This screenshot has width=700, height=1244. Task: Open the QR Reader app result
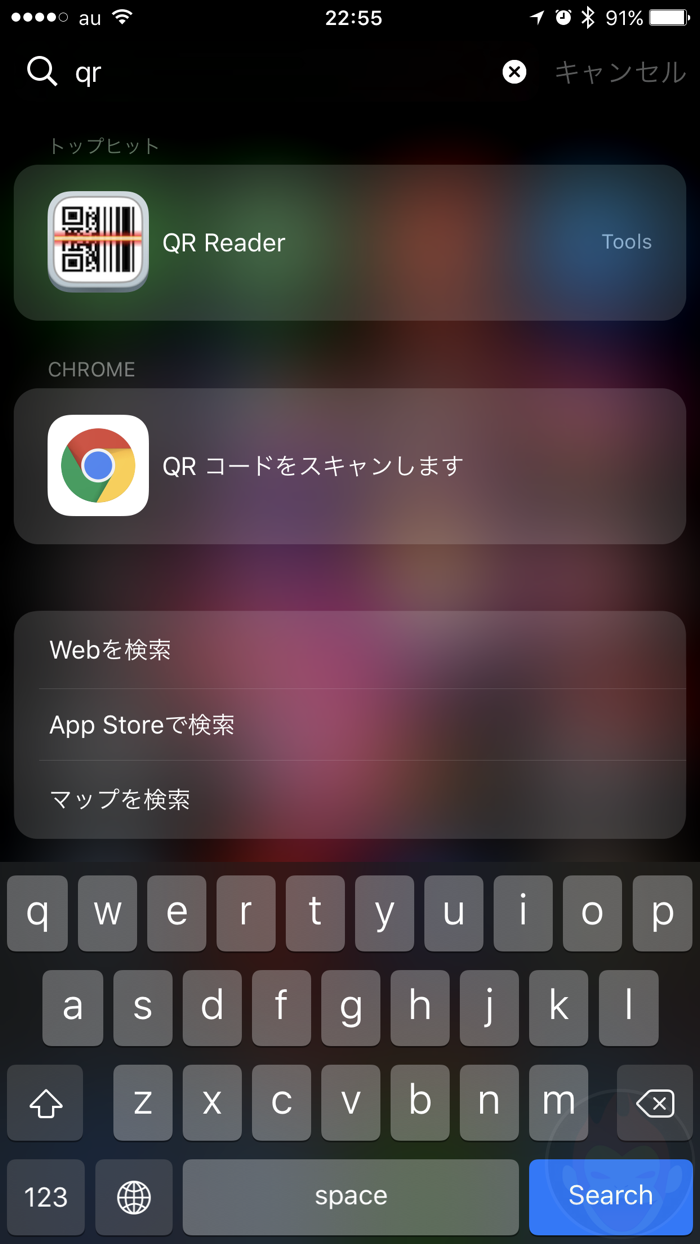349,242
